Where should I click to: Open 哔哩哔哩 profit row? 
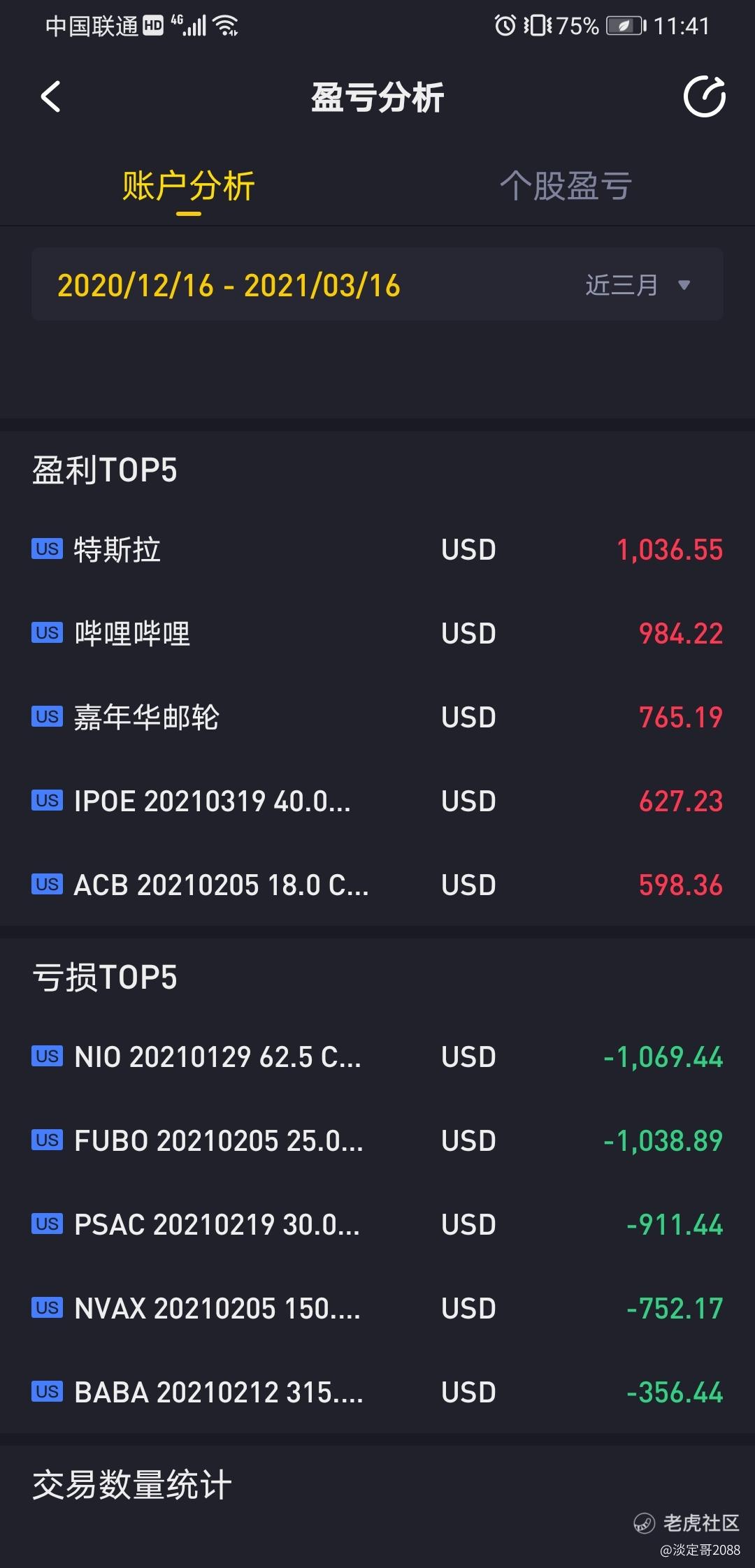click(x=377, y=634)
